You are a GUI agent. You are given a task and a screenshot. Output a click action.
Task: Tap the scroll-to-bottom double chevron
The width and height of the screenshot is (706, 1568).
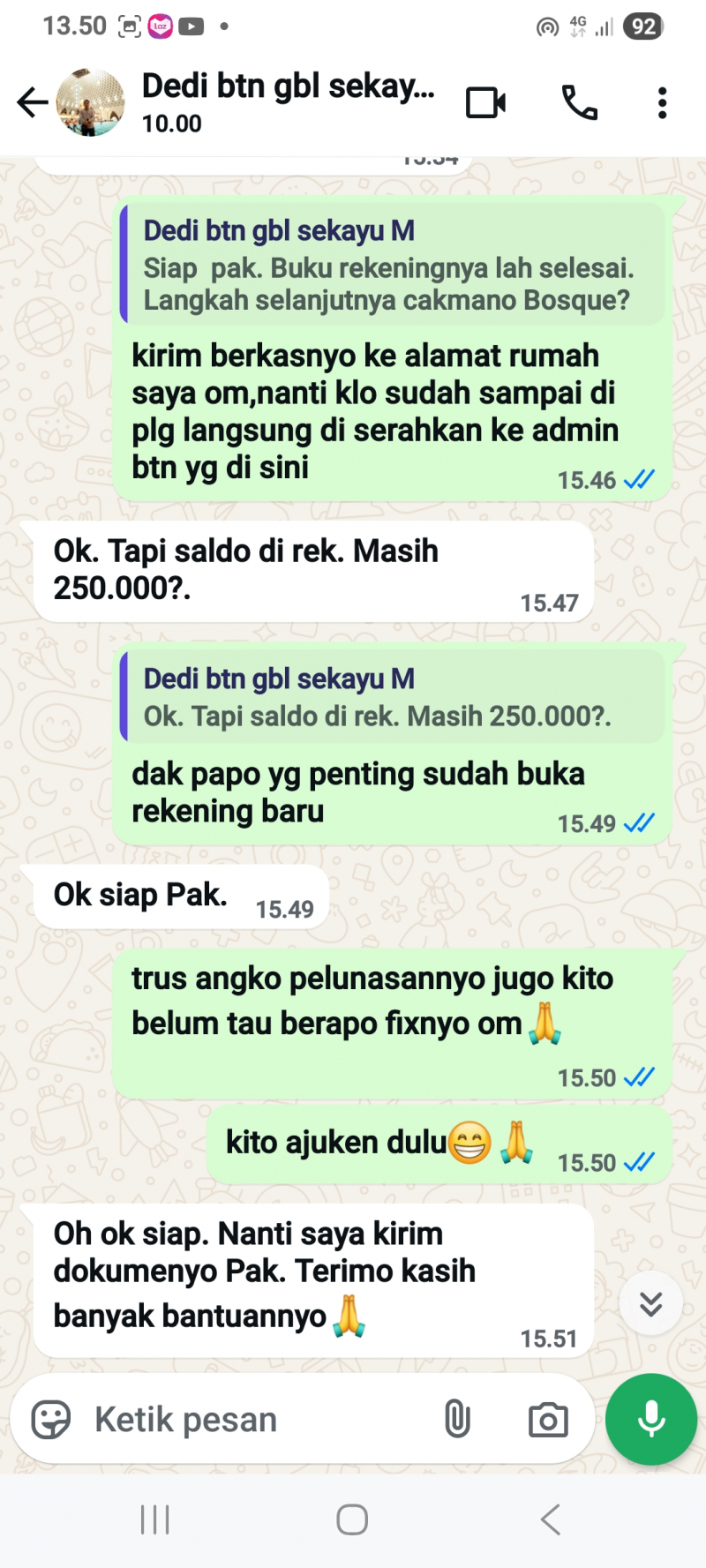pos(650,1302)
